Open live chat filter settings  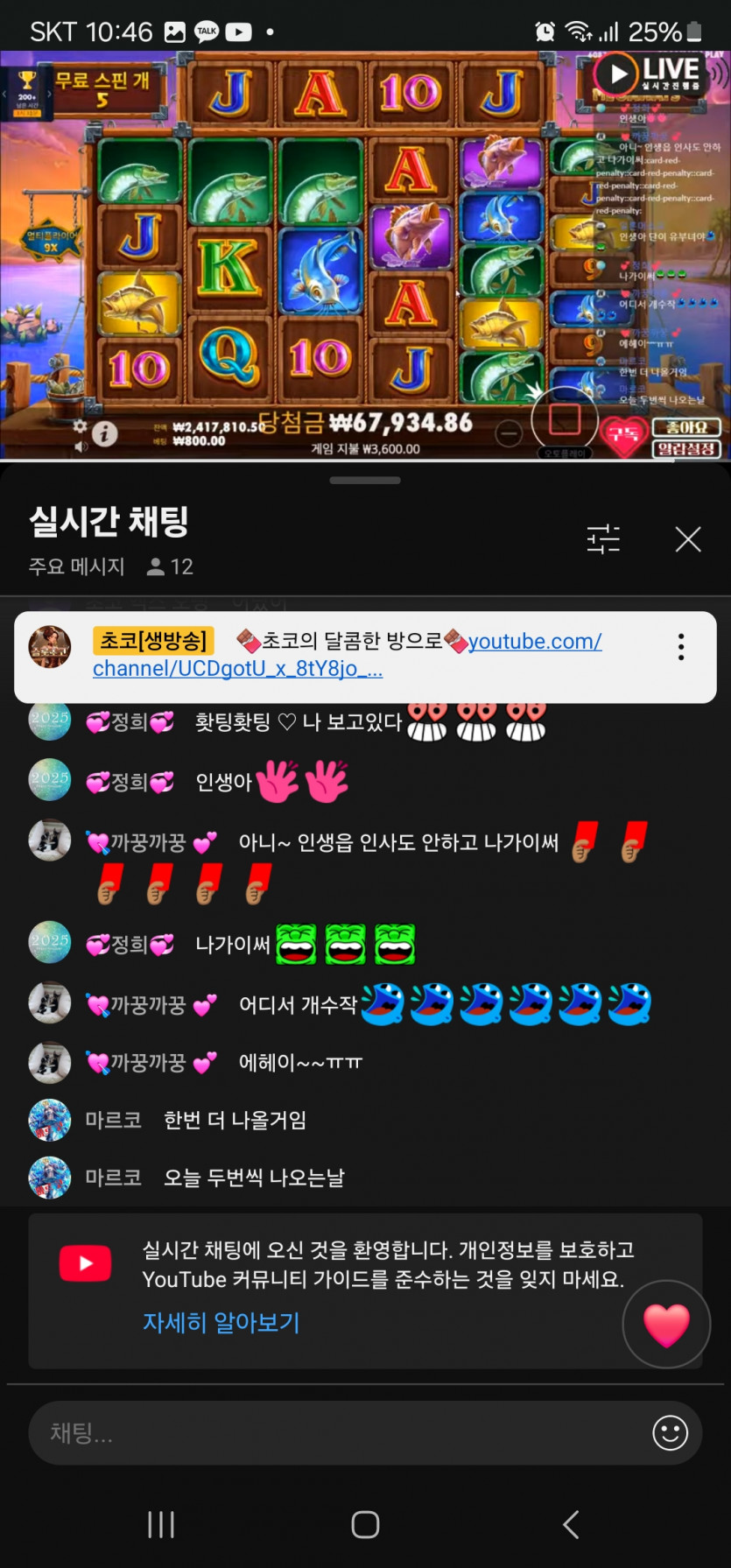pyautogui.click(x=603, y=539)
